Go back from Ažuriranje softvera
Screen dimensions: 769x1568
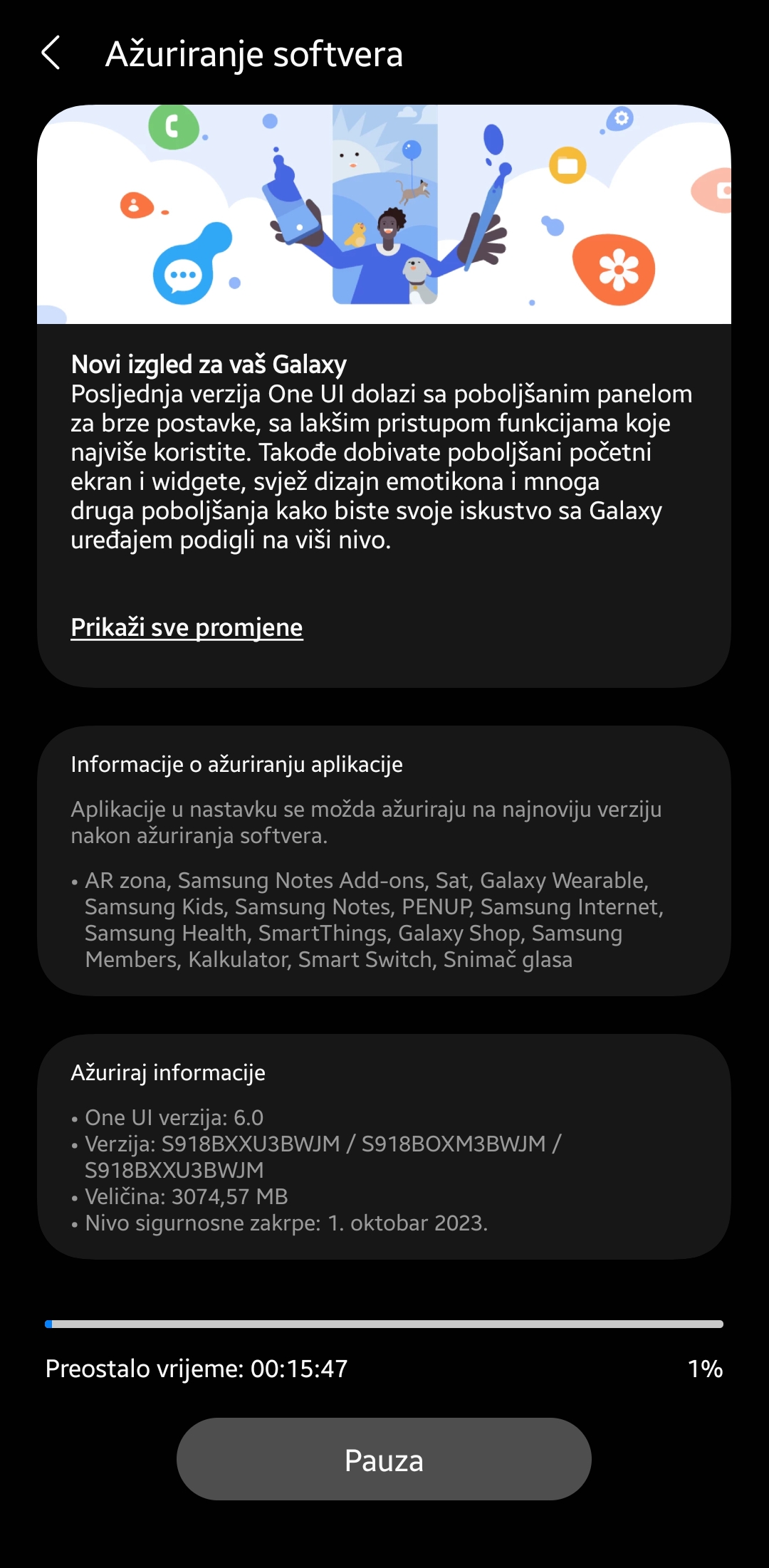coord(51,53)
